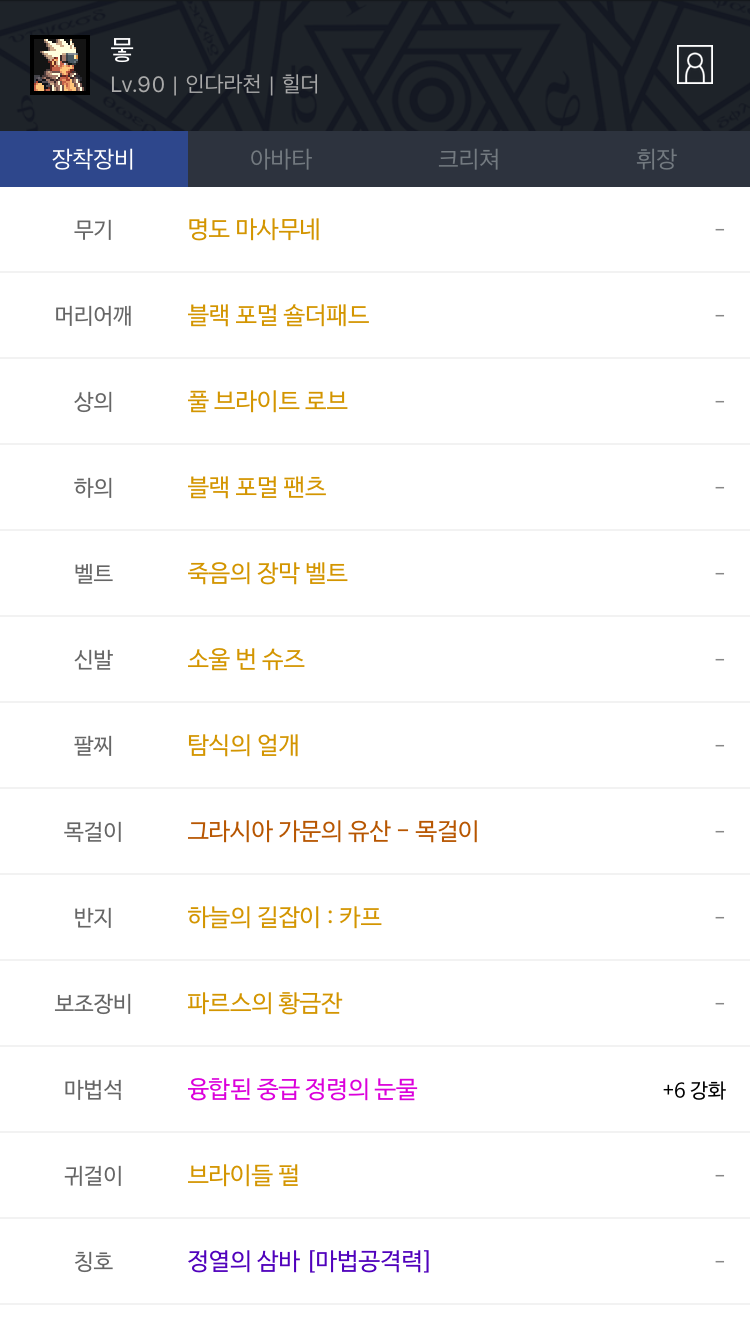
Task: Open the character profile icon
Action: coord(694,65)
